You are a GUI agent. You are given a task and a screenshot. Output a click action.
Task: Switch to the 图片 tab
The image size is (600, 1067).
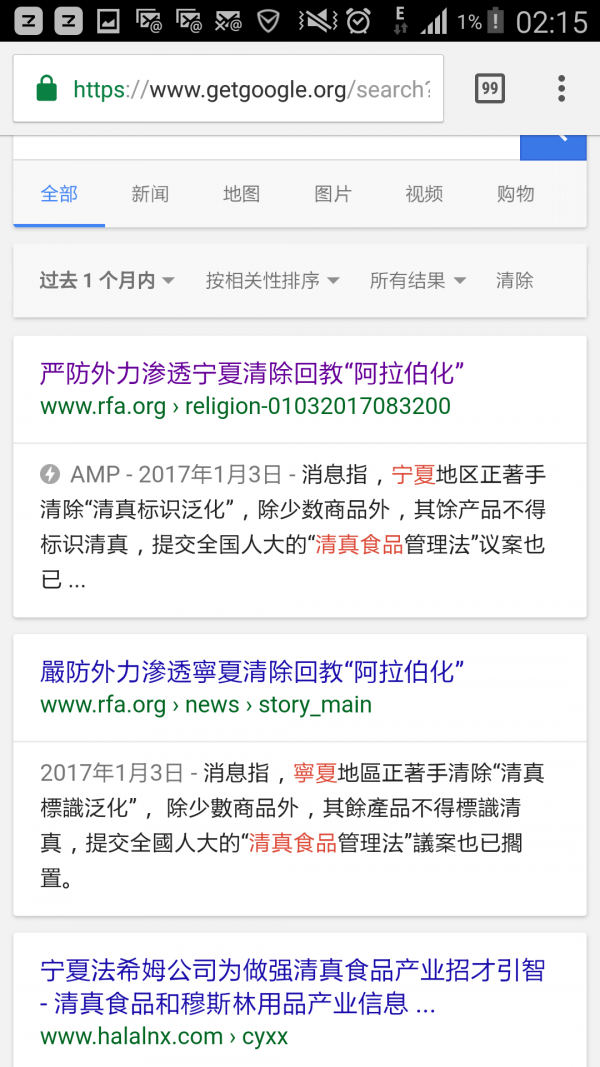(333, 194)
